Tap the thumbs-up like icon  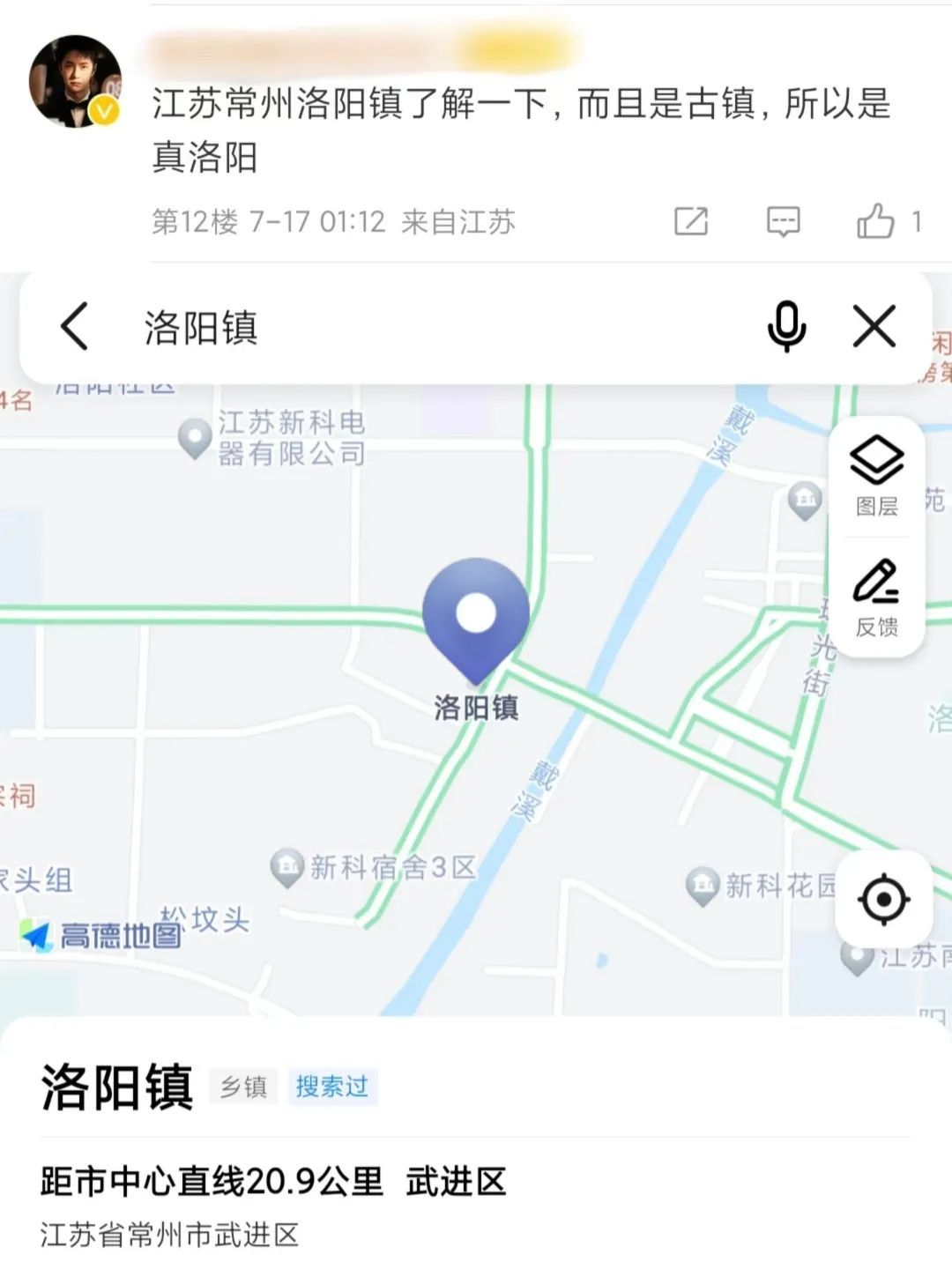click(880, 220)
